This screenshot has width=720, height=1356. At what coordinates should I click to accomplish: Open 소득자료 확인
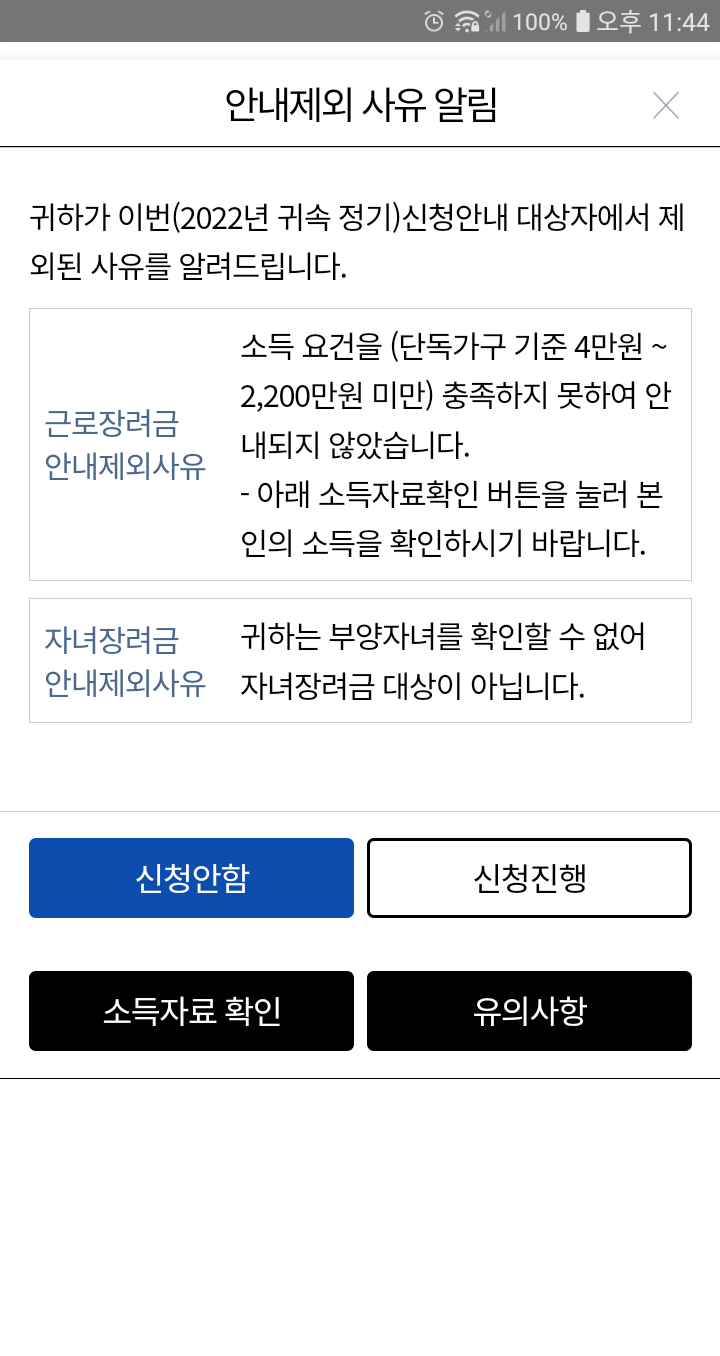(191, 1011)
